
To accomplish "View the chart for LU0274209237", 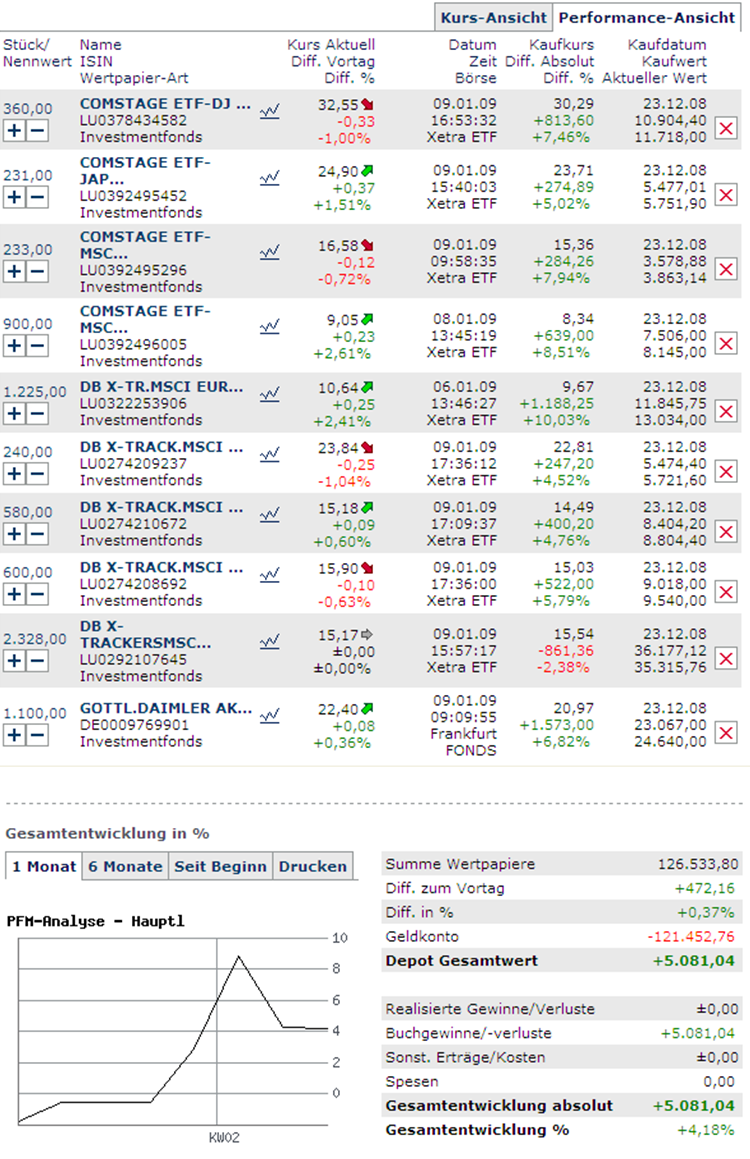I will pyautogui.click(x=269, y=454).
